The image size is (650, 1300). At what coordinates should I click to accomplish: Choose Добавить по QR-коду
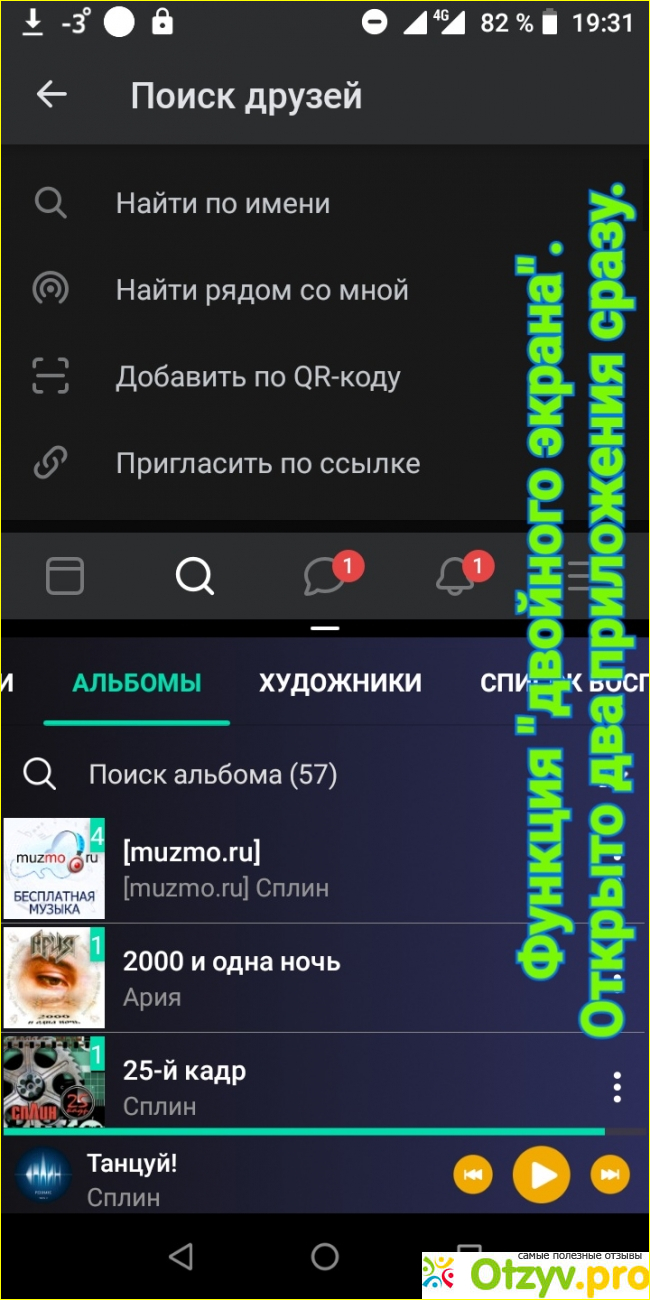click(x=257, y=377)
